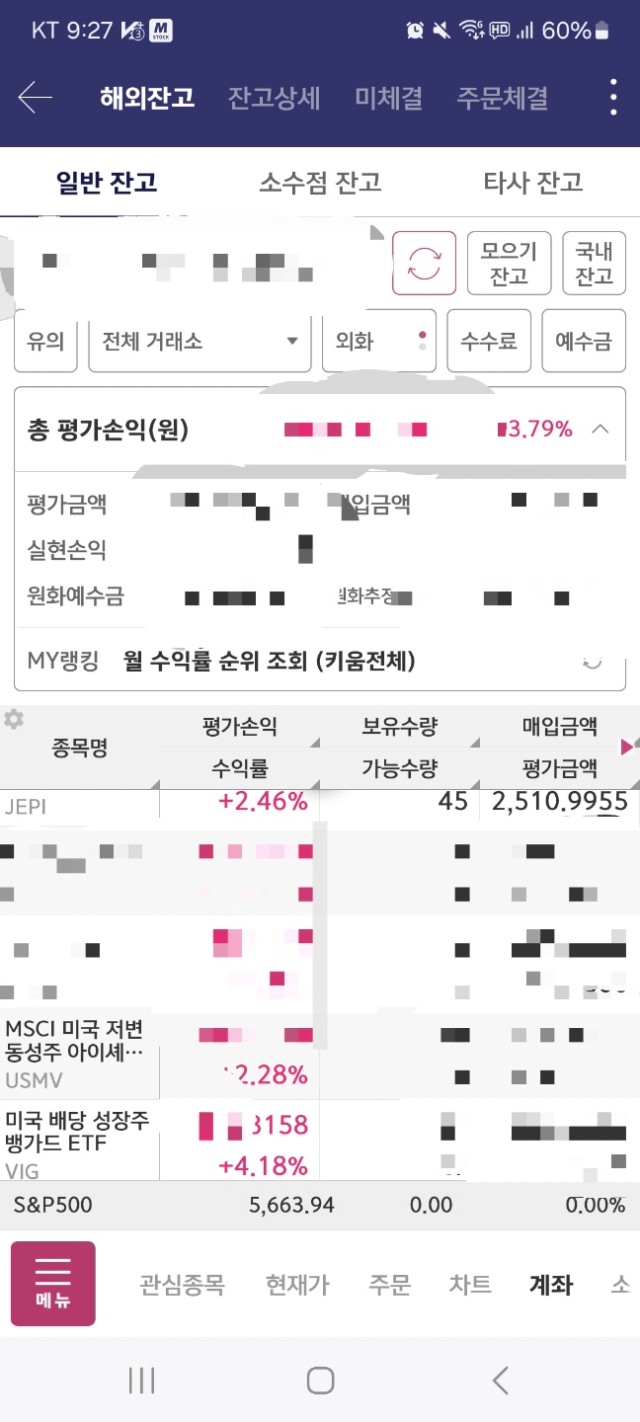Refresh the balance with the circular arrows

pos(424,263)
